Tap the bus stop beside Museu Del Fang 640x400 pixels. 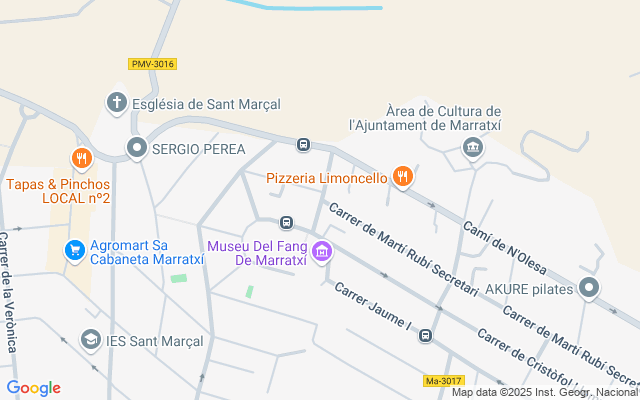[x=286, y=222]
